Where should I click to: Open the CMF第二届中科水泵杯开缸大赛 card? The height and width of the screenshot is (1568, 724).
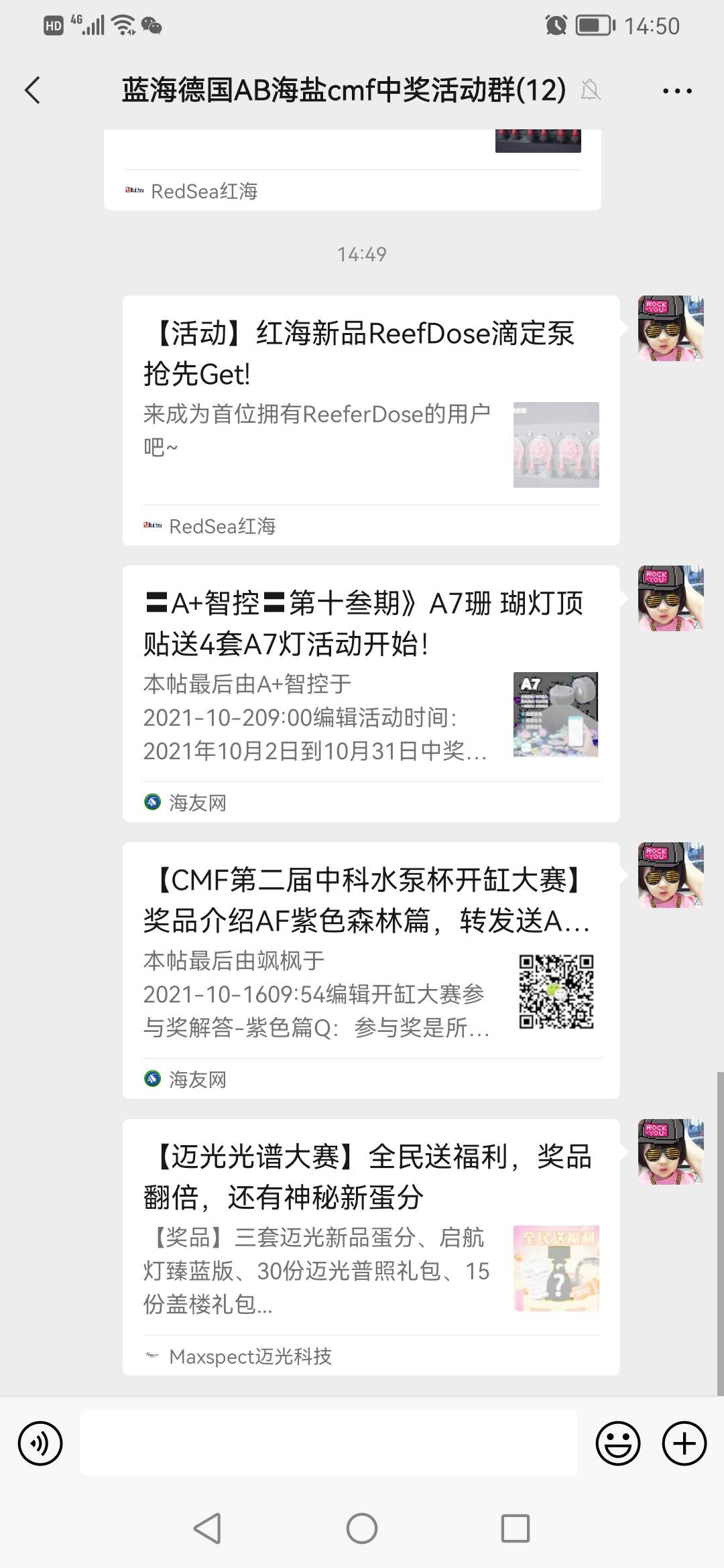click(x=371, y=970)
